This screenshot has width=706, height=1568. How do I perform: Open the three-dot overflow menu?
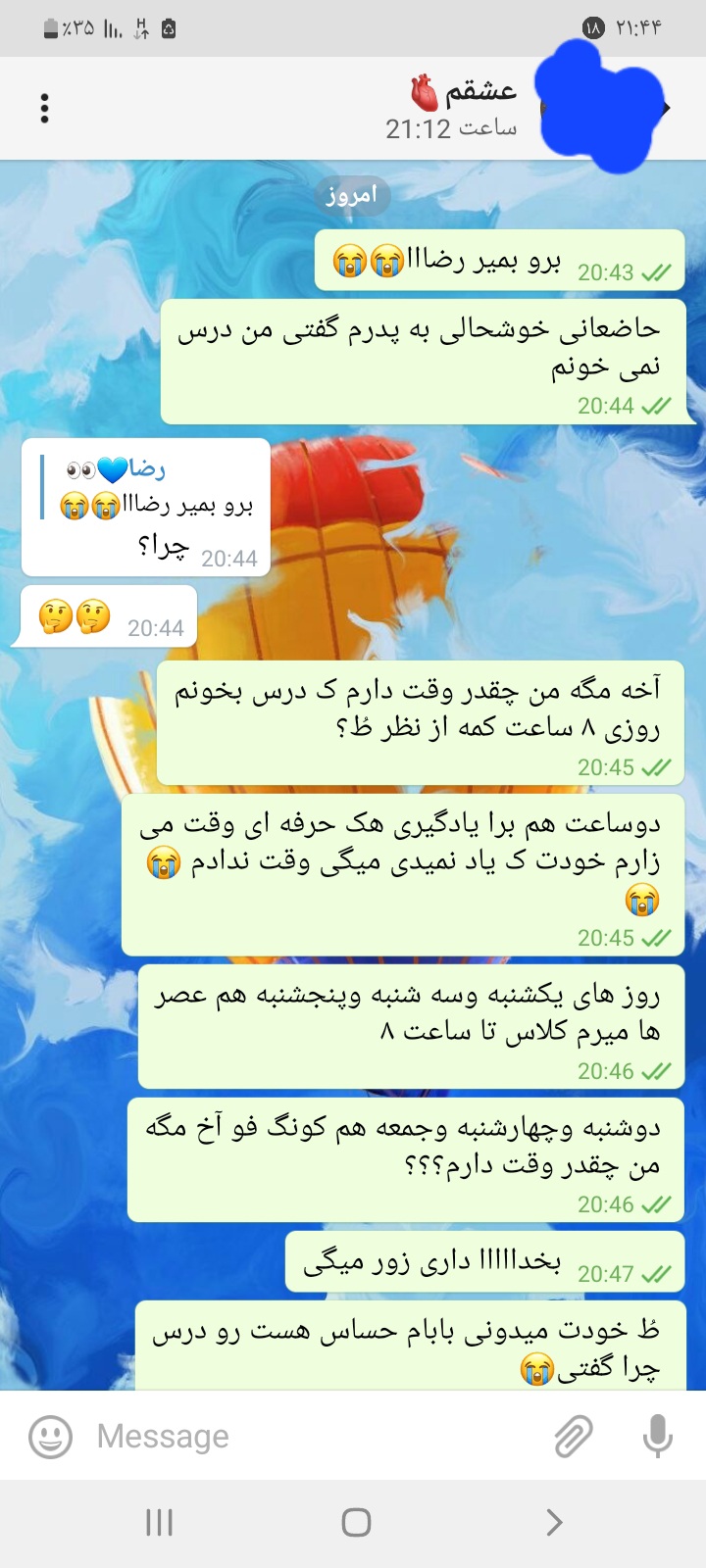[44, 108]
